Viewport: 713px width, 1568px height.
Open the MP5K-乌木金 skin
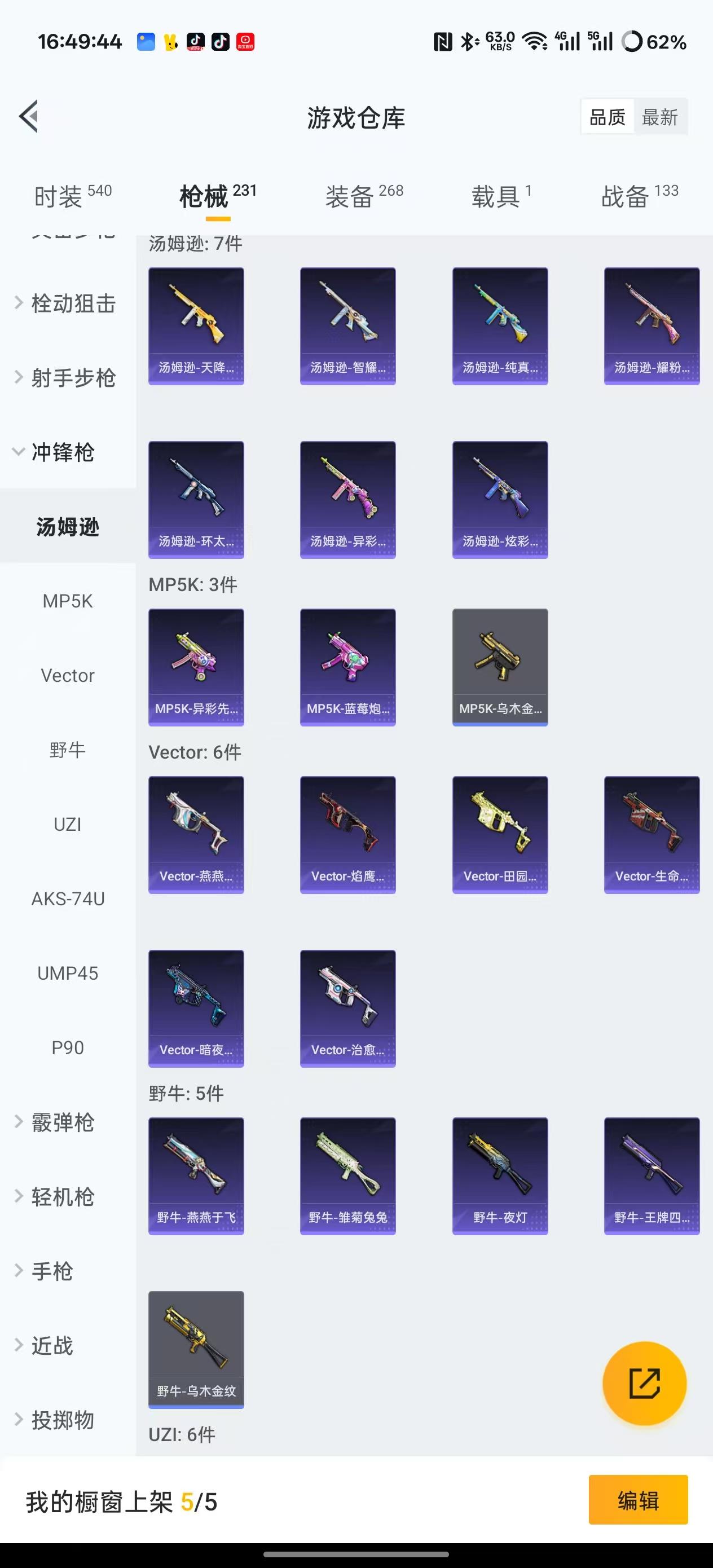coord(500,667)
